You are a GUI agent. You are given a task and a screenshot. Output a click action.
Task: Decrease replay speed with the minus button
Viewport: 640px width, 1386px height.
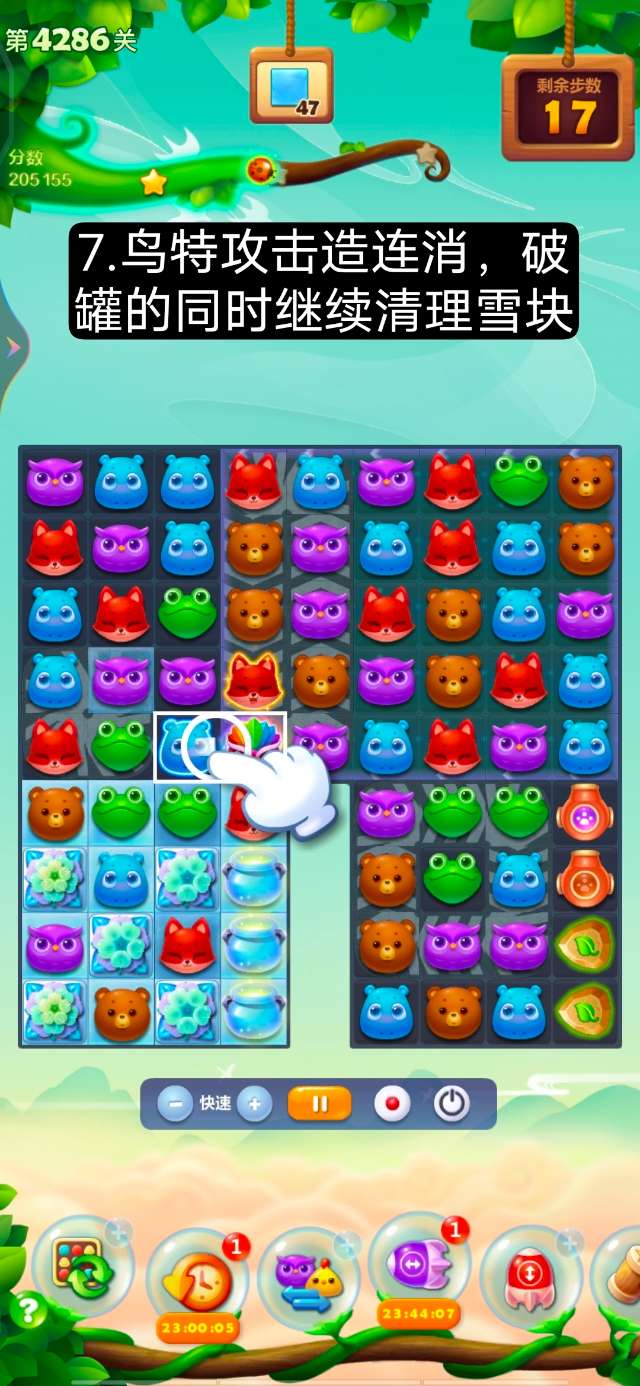click(x=175, y=1104)
